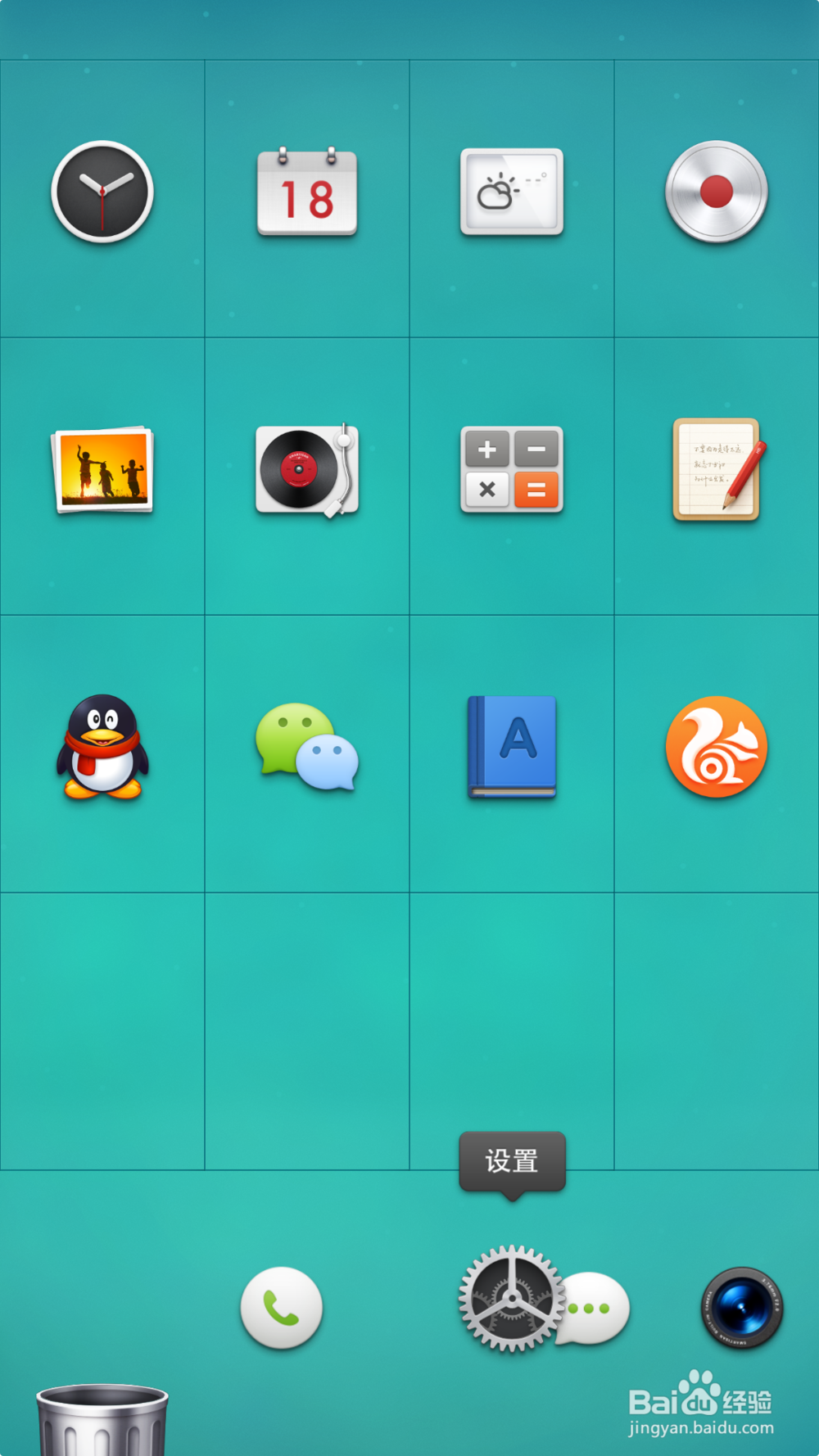This screenshot has width=819, height=1456.
Task: Launch the Weather app
Action: (x=512, y=192)
